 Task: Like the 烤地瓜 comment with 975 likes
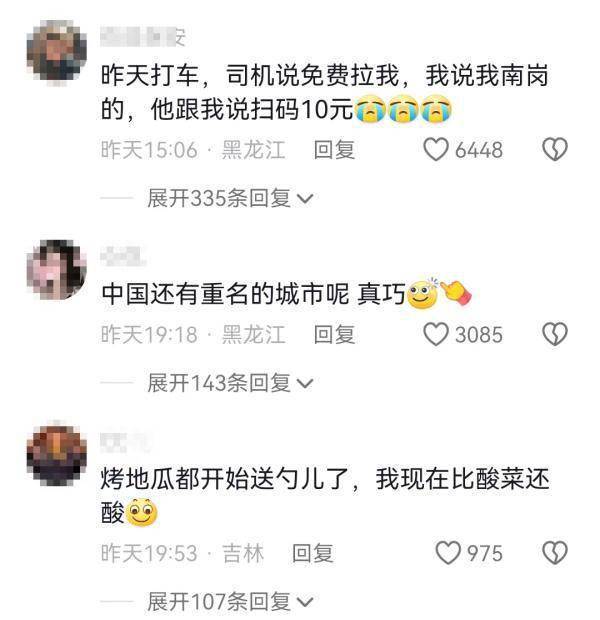click(x=449, y=552)
